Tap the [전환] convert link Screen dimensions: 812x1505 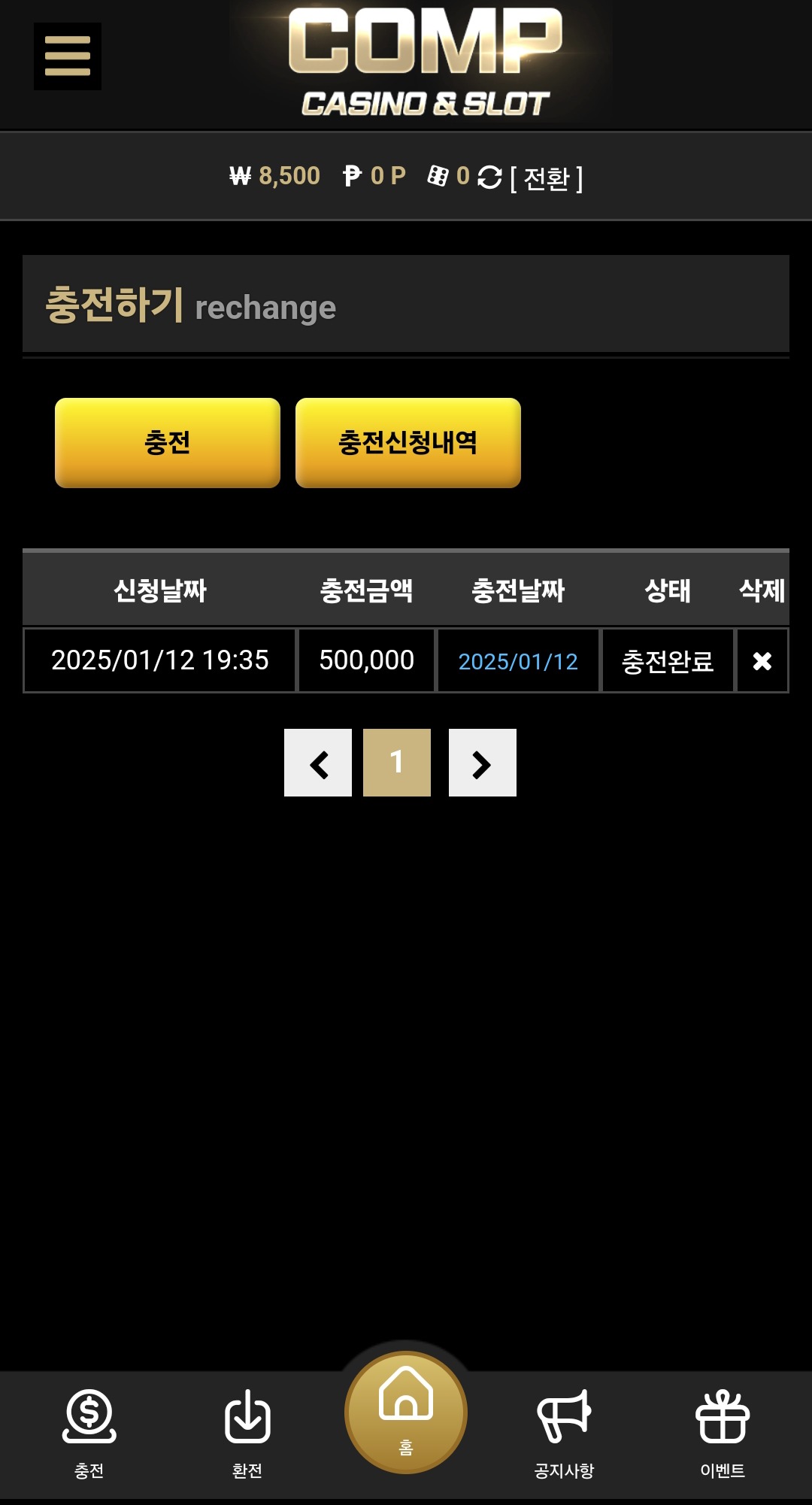(x=547, y=178)
